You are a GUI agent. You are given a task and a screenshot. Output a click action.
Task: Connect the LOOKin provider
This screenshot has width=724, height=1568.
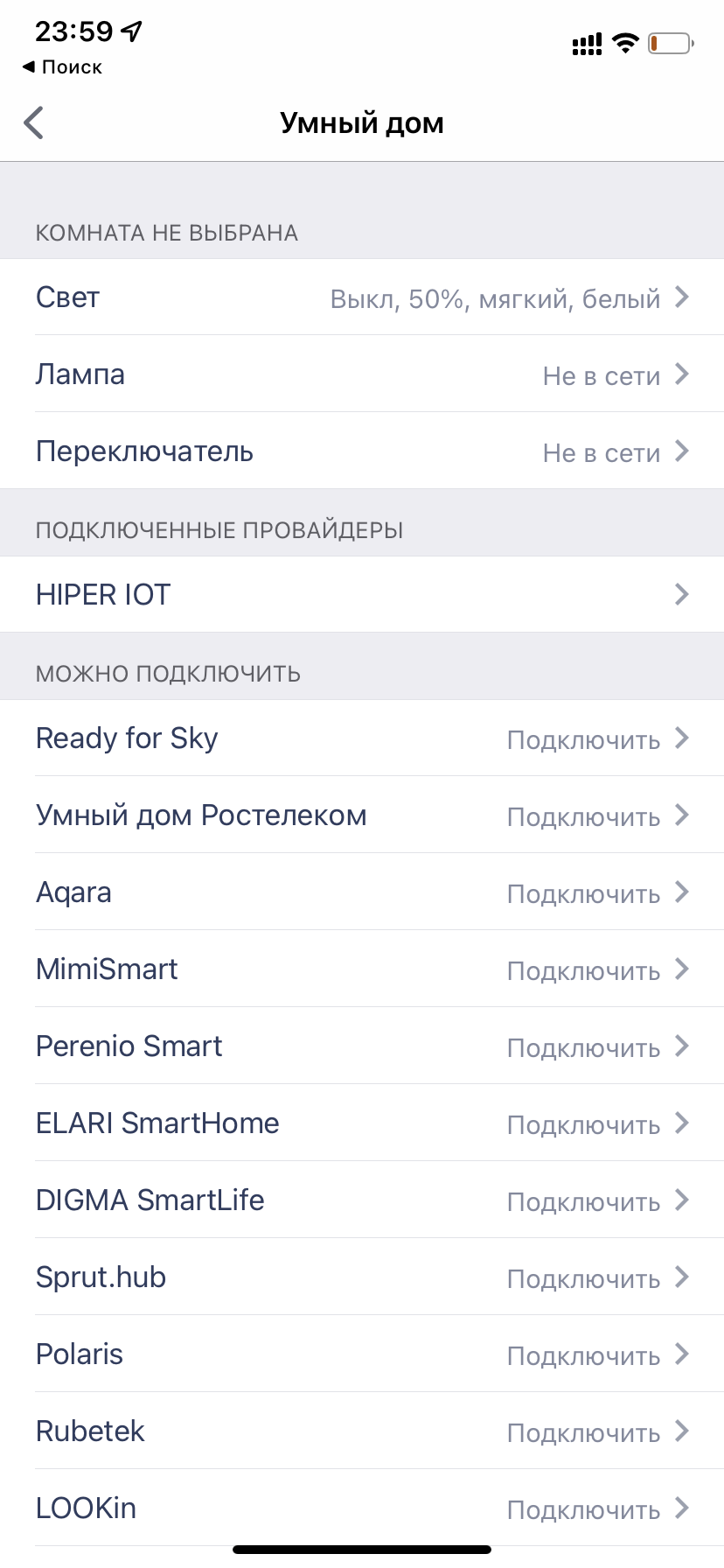tap(362, 1508)
